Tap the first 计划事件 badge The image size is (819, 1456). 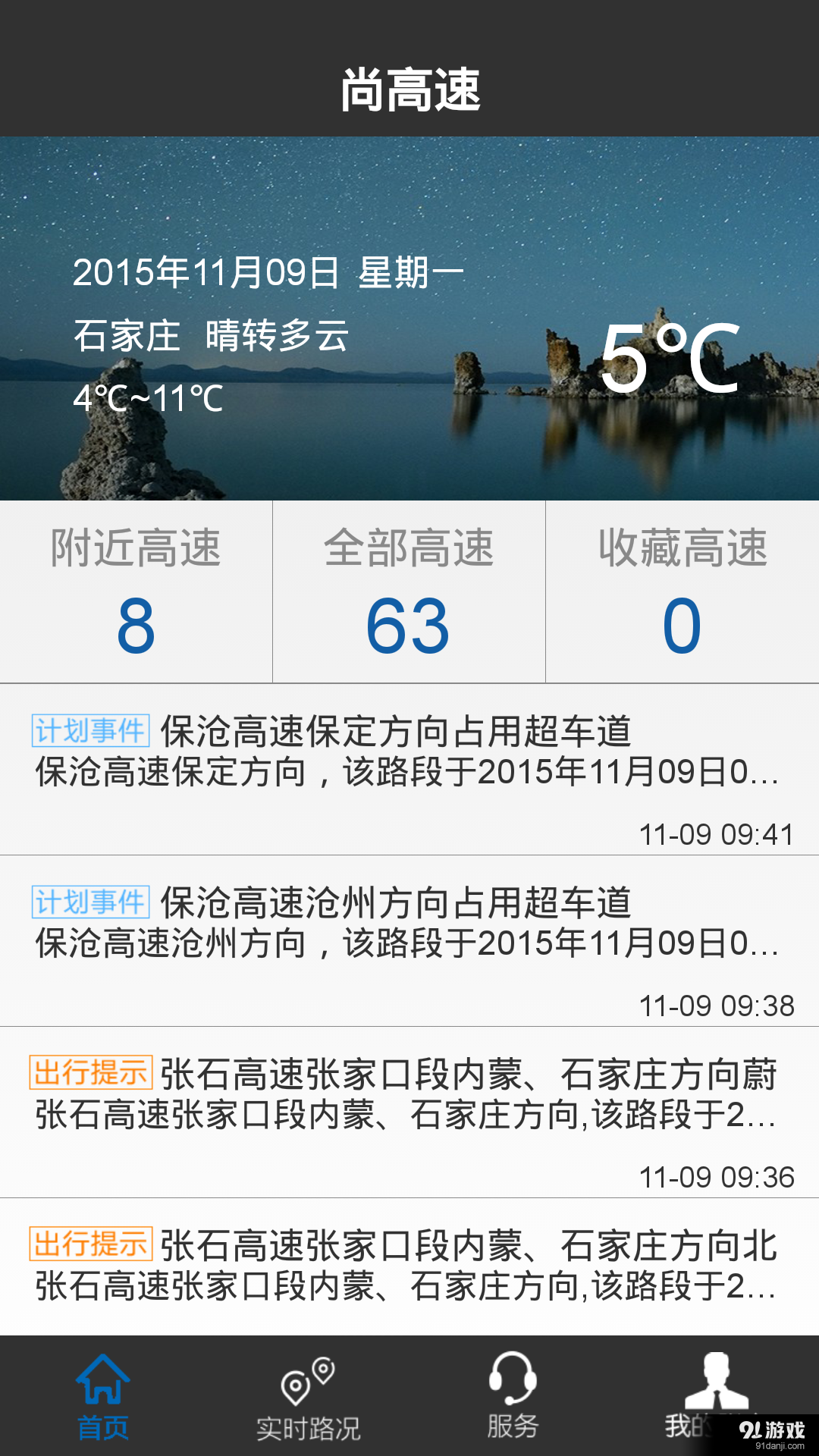91,730
